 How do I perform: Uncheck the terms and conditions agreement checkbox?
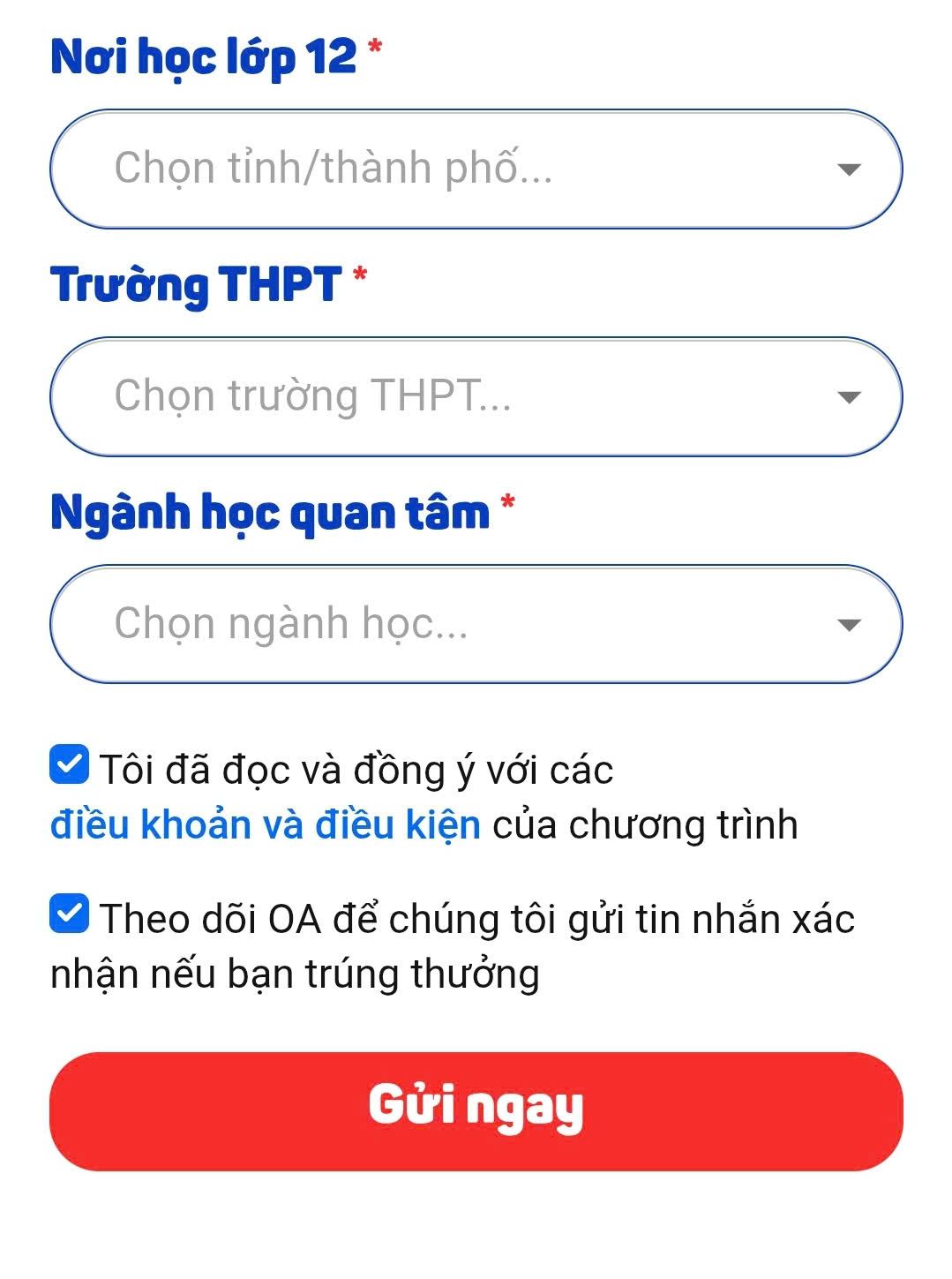pyautogui.click(x=69, y=765)
